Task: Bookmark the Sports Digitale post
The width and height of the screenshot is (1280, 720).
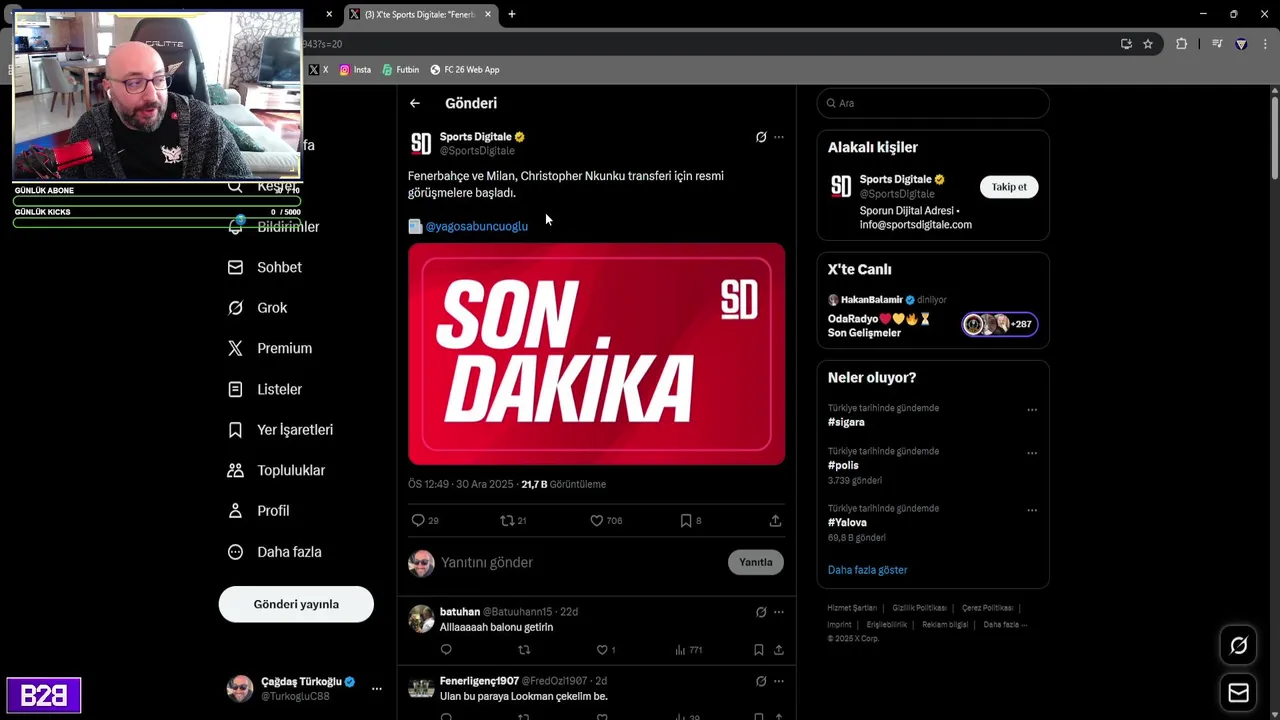Action: tap(686, 521)
